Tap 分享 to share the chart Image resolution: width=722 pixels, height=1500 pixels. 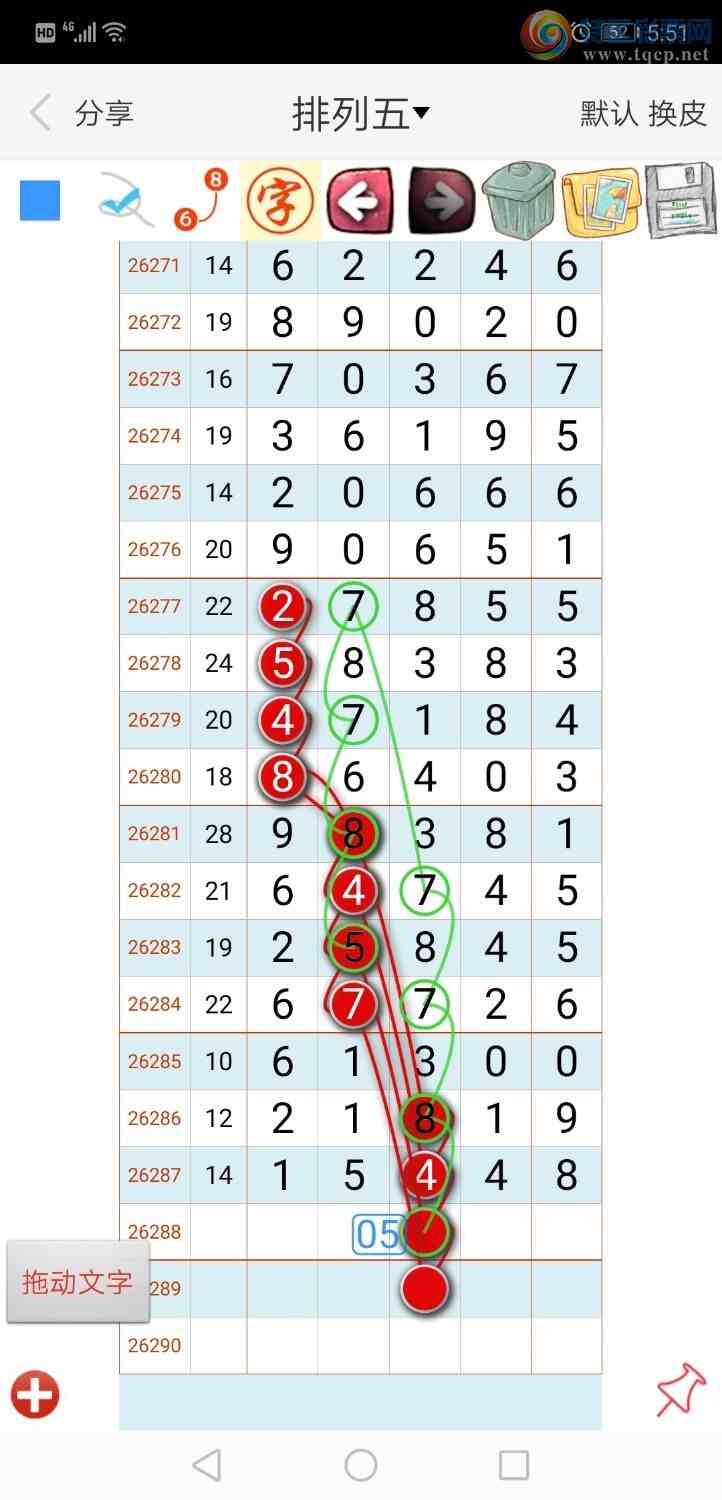click(x=104, y=114)
